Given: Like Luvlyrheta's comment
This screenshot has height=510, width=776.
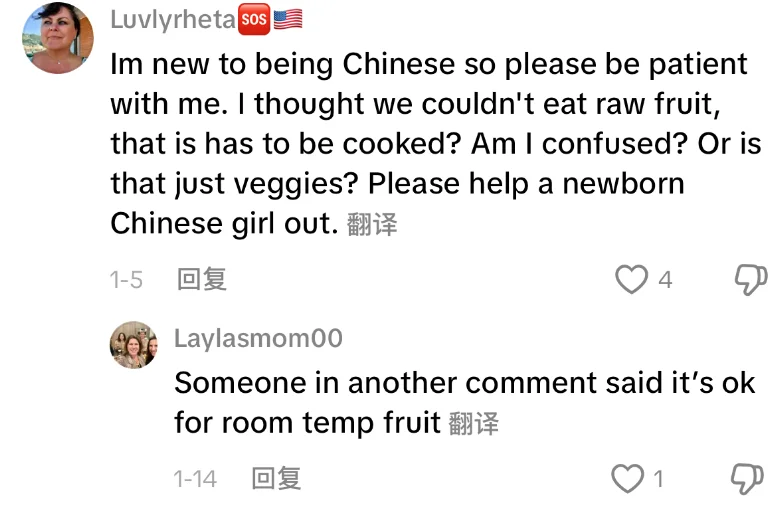Looking at the screenshot, I should 631,279.
